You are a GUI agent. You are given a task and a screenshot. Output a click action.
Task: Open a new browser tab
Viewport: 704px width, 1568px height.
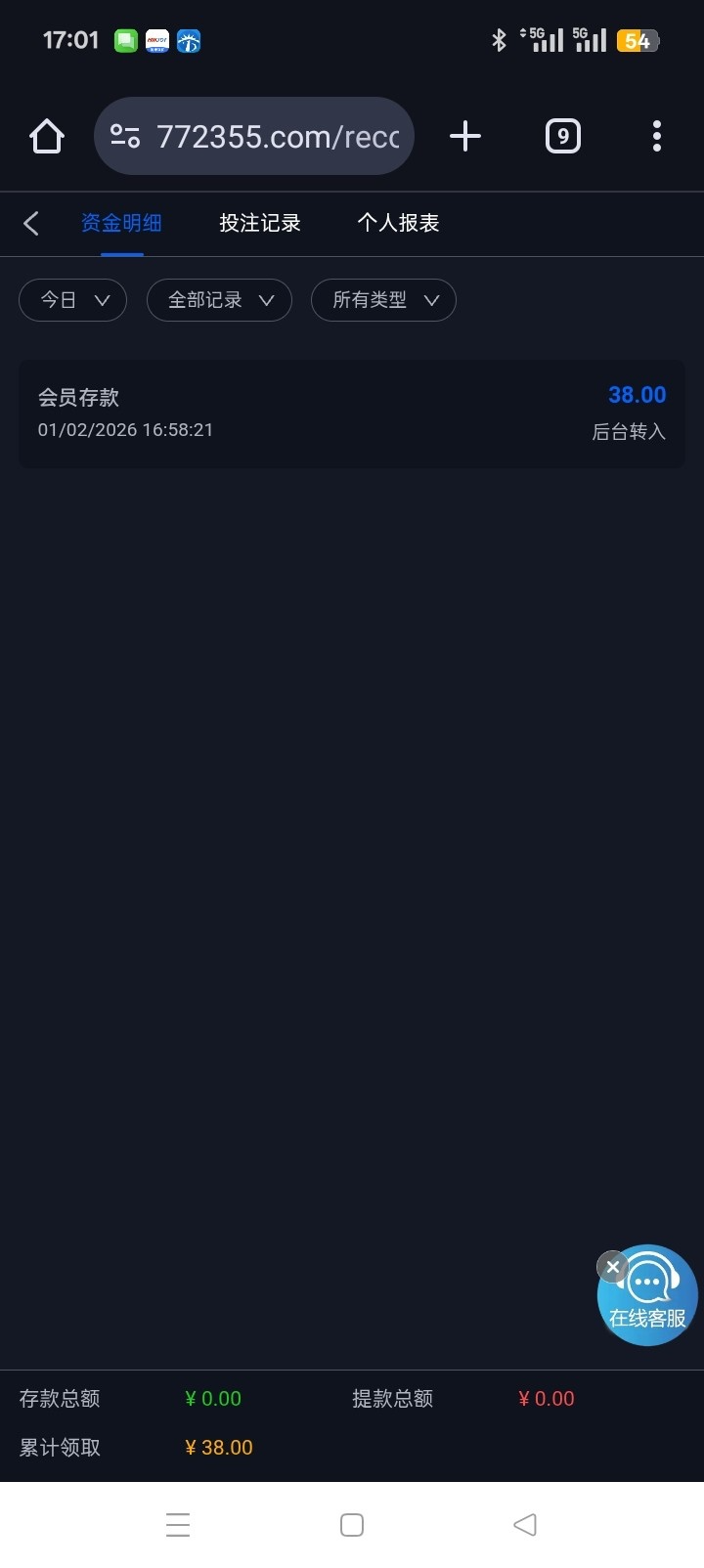[465, 136]
